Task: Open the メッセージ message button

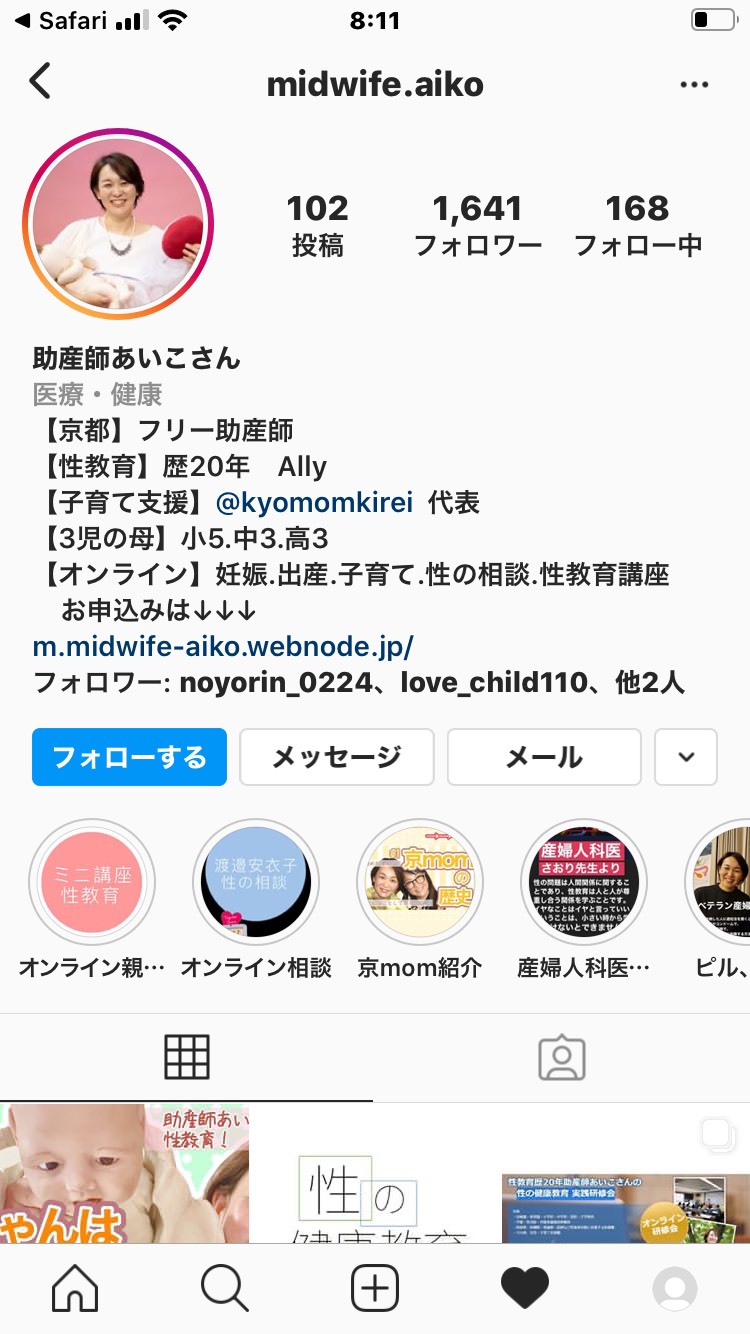Action: 337,757
